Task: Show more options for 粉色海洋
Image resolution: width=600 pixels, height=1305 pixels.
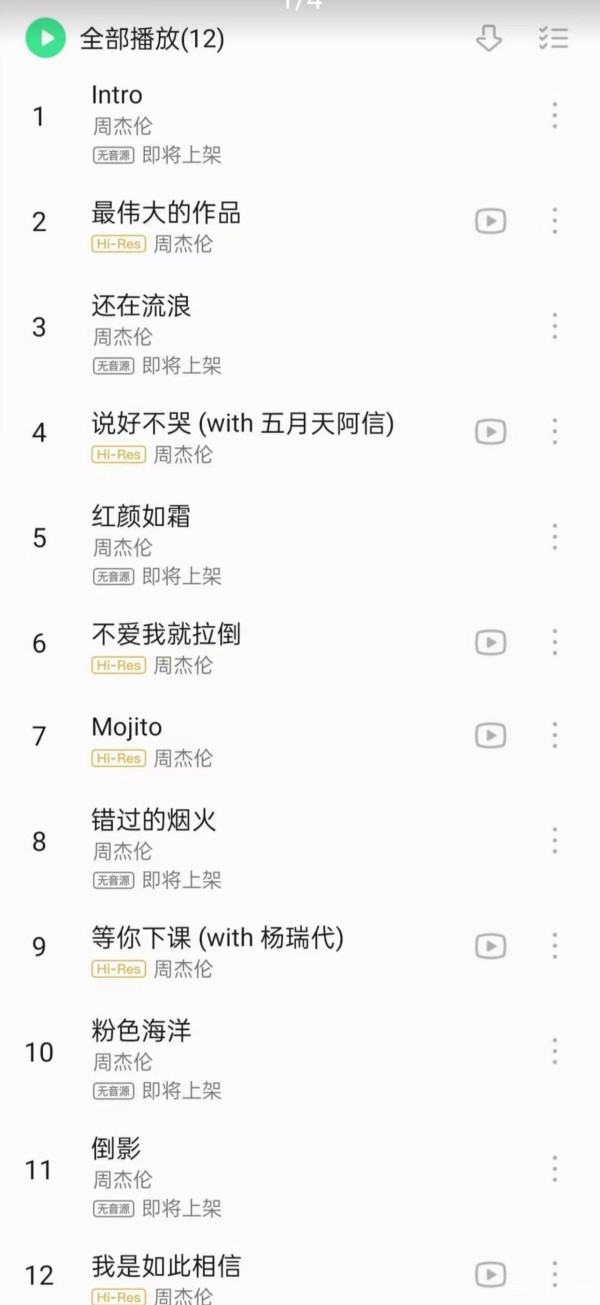Action: pos(554,1051)
